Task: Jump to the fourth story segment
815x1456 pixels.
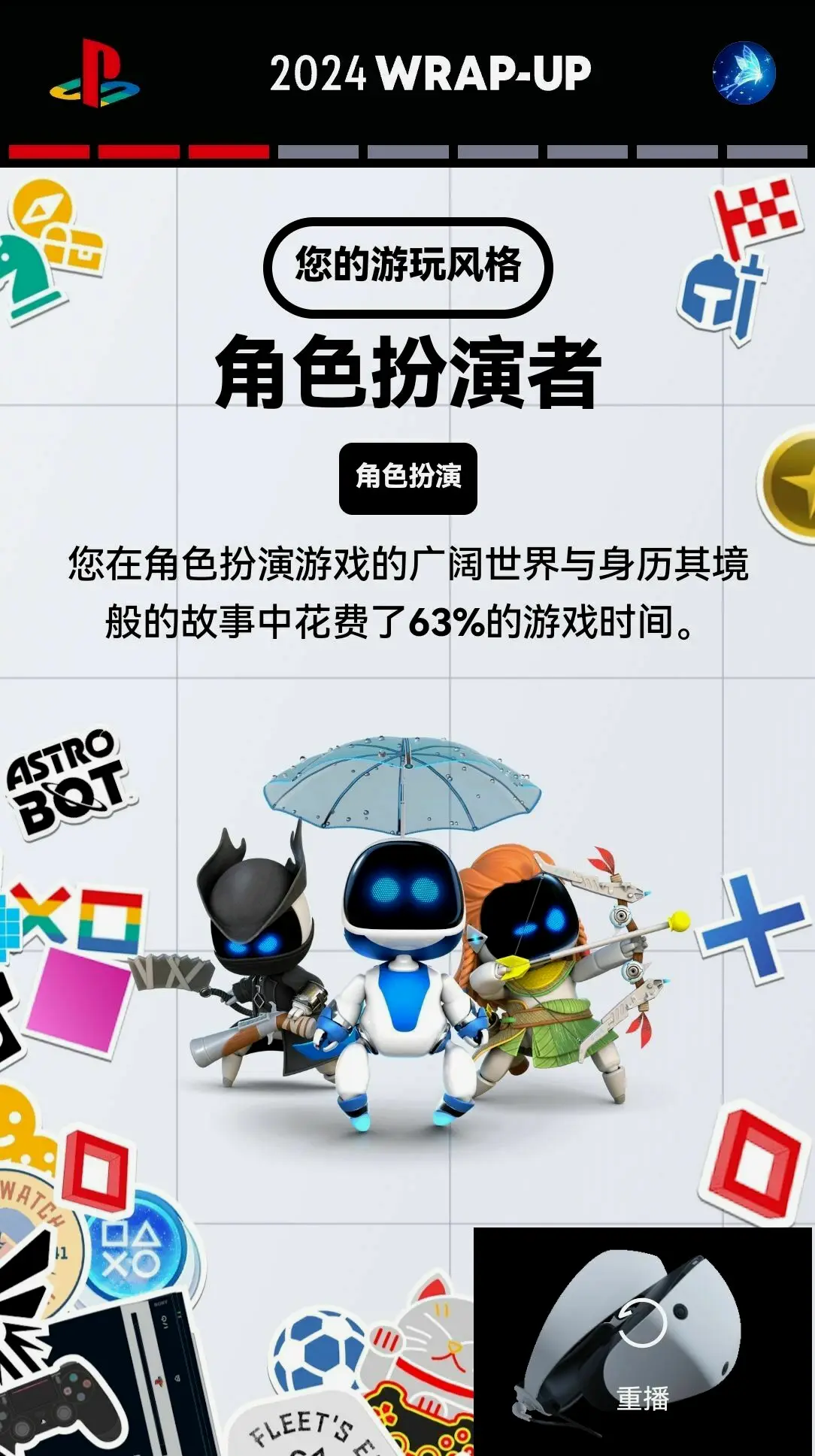Action: click(318, 152)
